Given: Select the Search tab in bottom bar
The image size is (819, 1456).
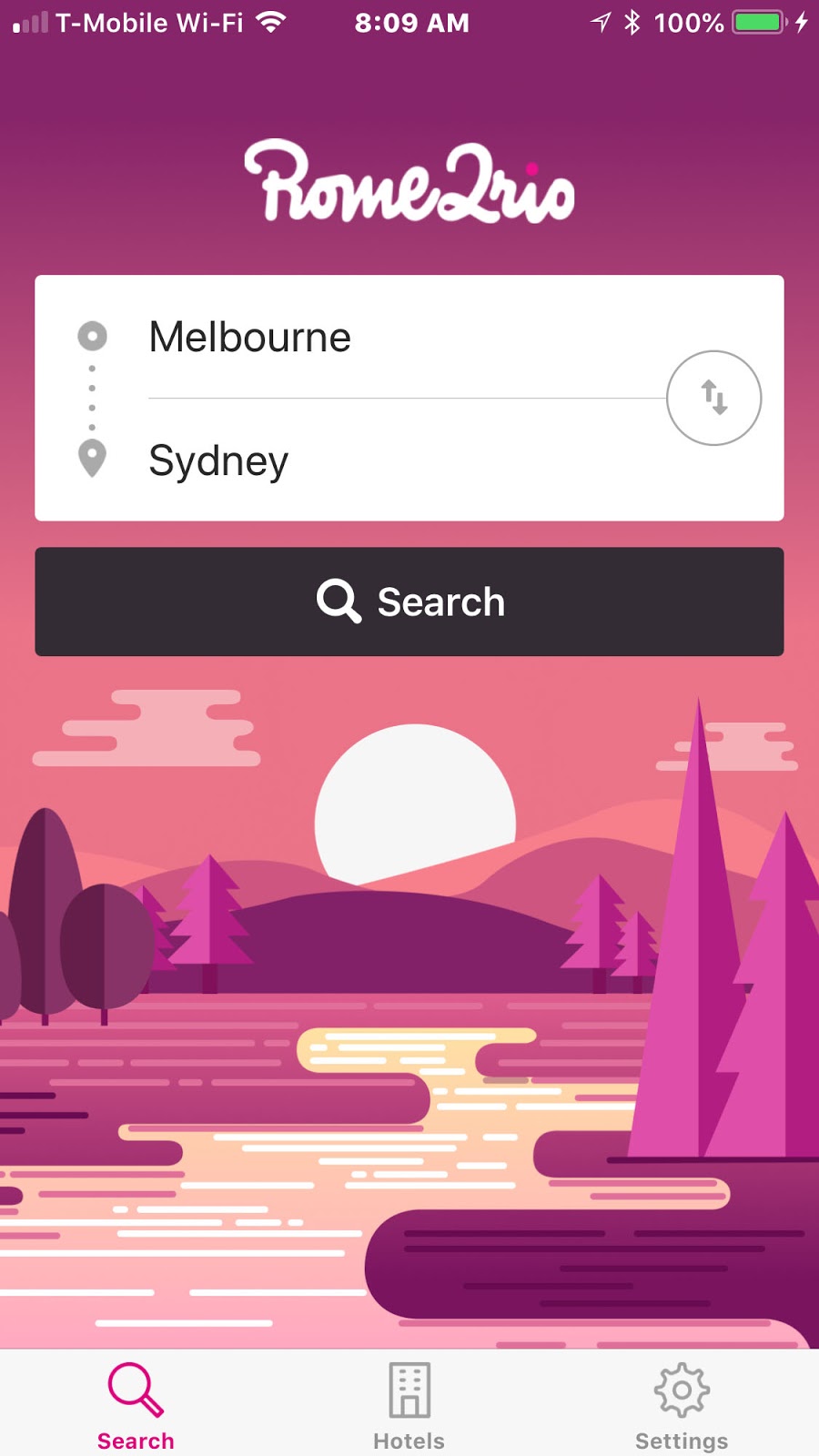Looking at the screenshot, I should [x=136, y=1406].
